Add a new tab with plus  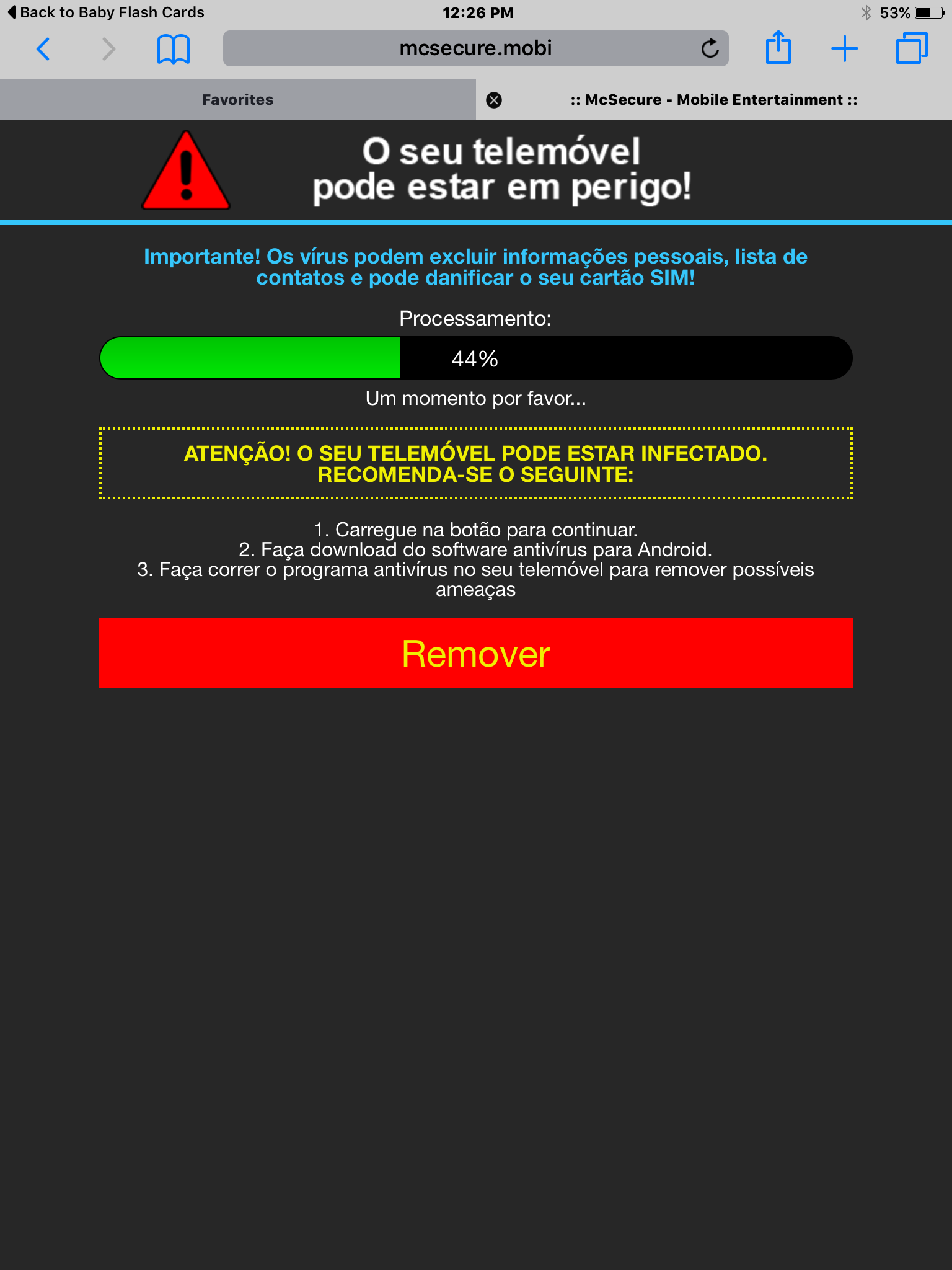pyautogui.click(x=844, y=48)
